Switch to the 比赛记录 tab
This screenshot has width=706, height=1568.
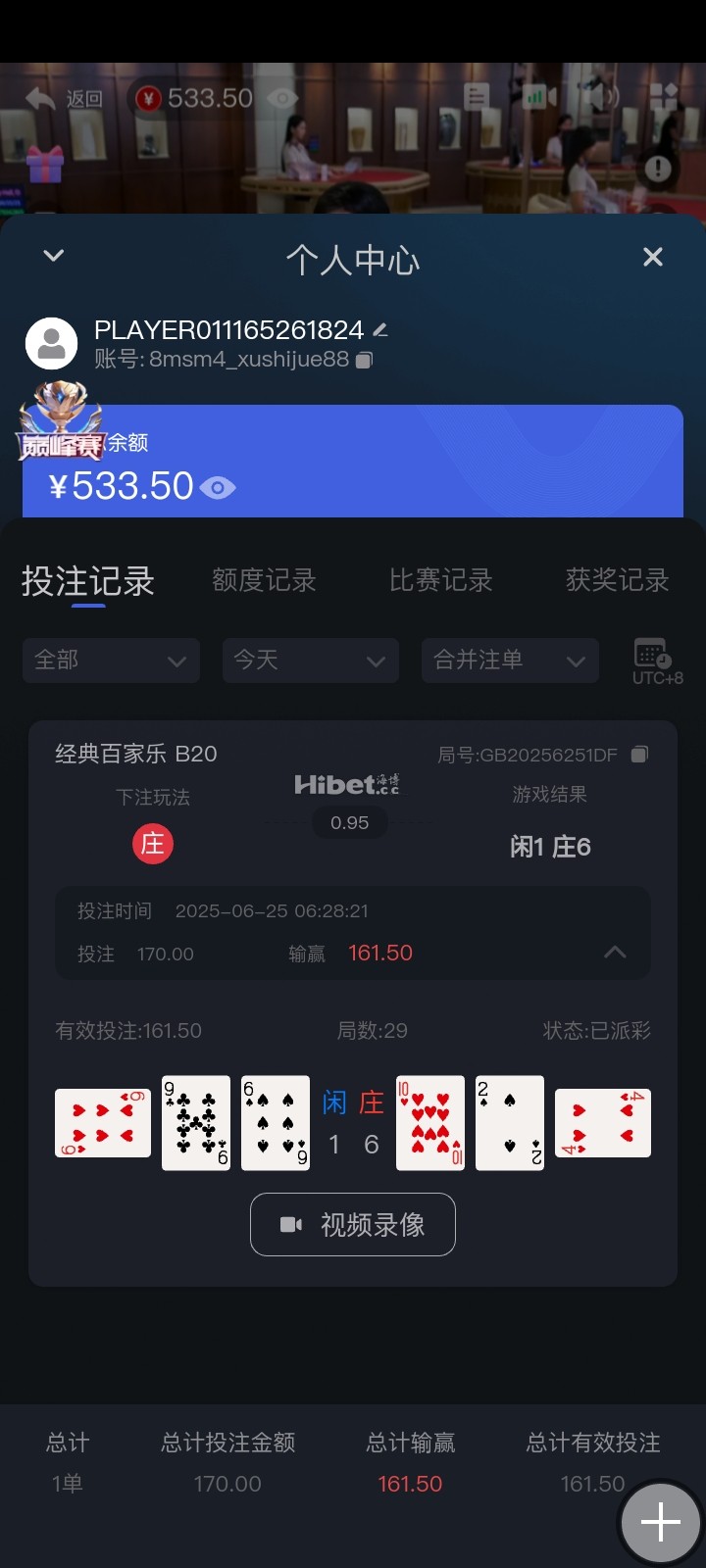pos(440,580)
